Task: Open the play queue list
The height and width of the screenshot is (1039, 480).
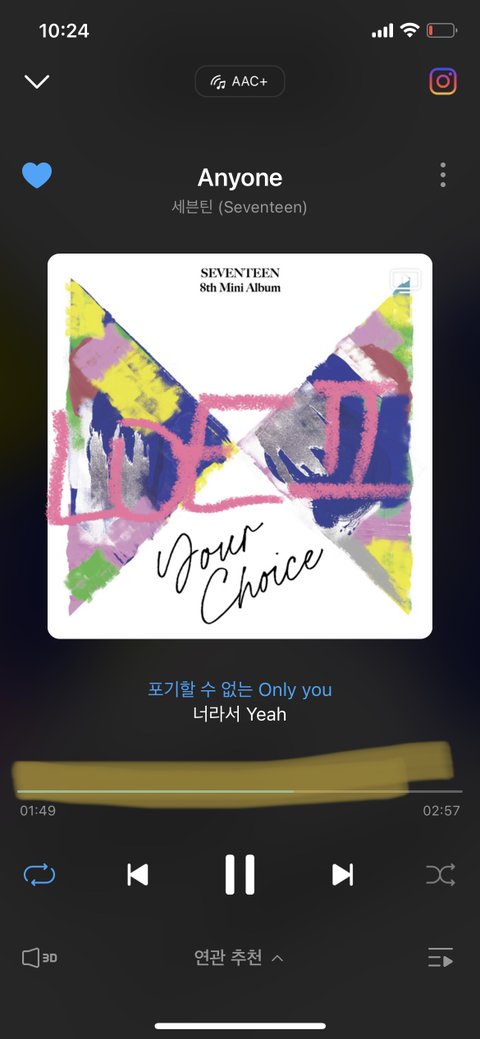Action: coord(441,958)
